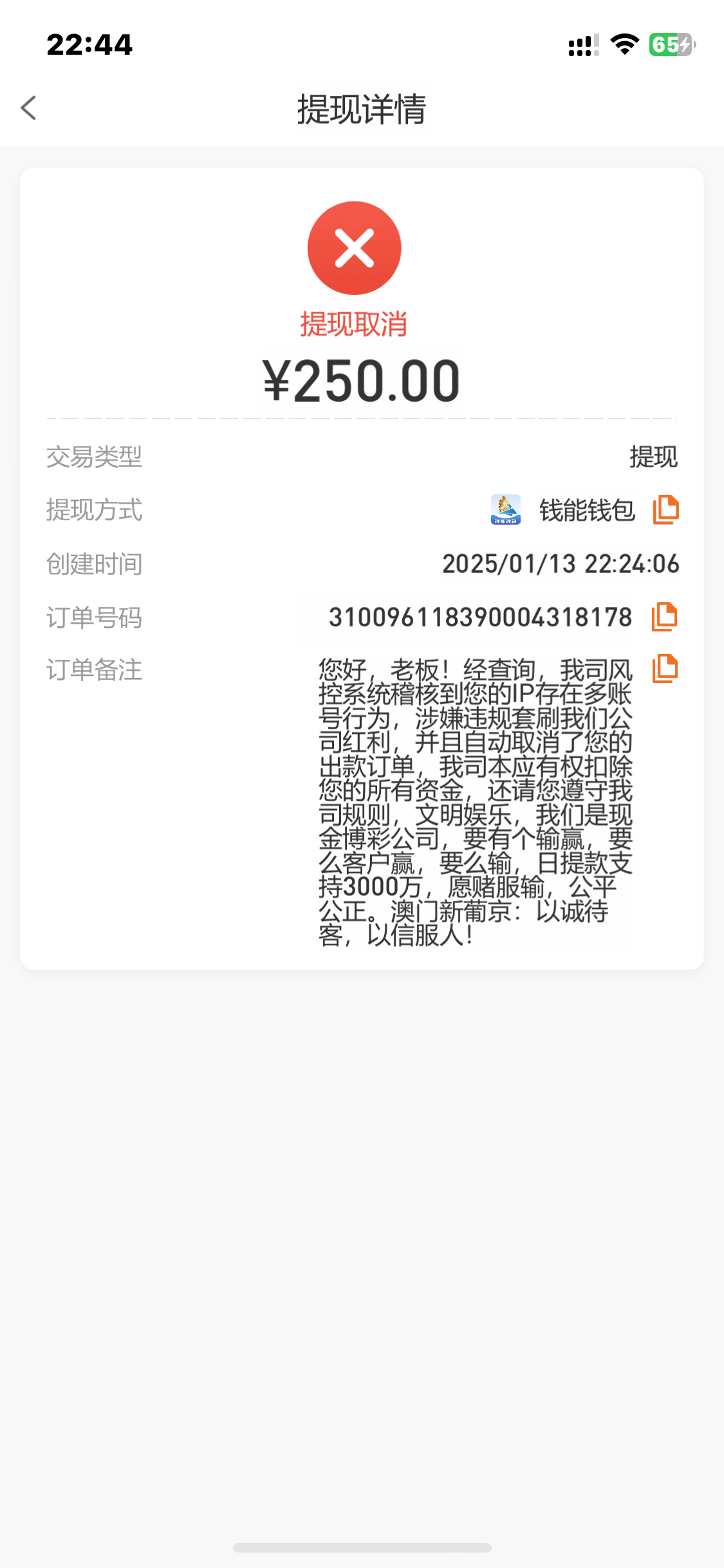Copy the order number 310096118390004318178

(665, 615)
